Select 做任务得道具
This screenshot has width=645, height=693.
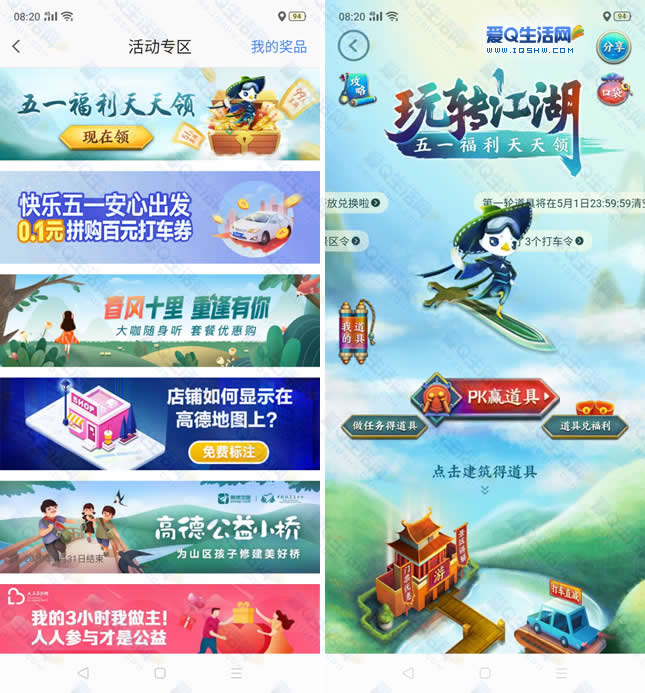pos(384,426)
